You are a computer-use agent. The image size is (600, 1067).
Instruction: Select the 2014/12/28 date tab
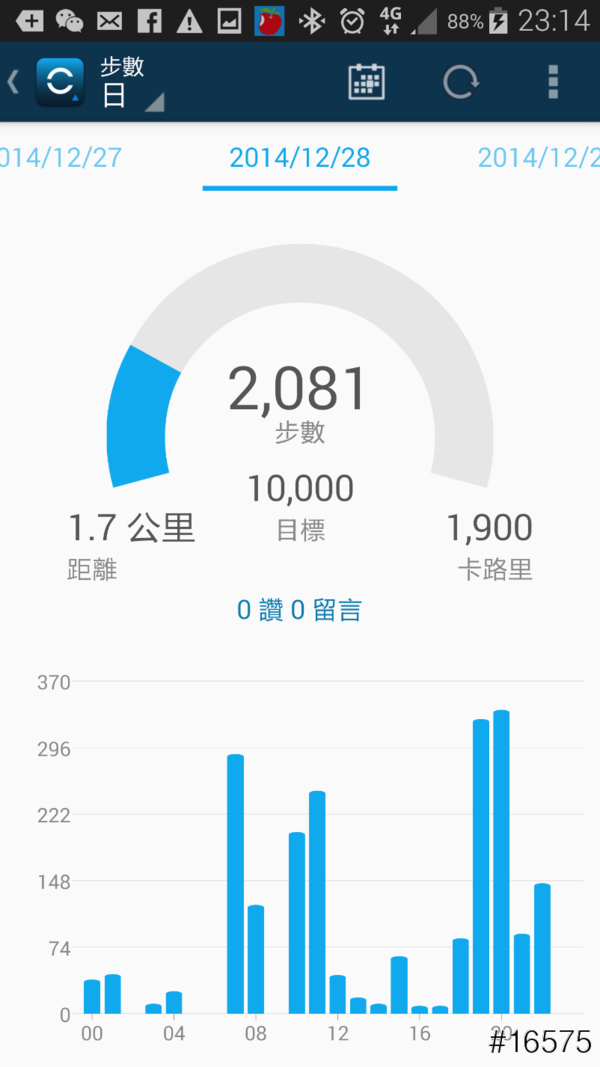pyautogui.click(x=299, y=158)
